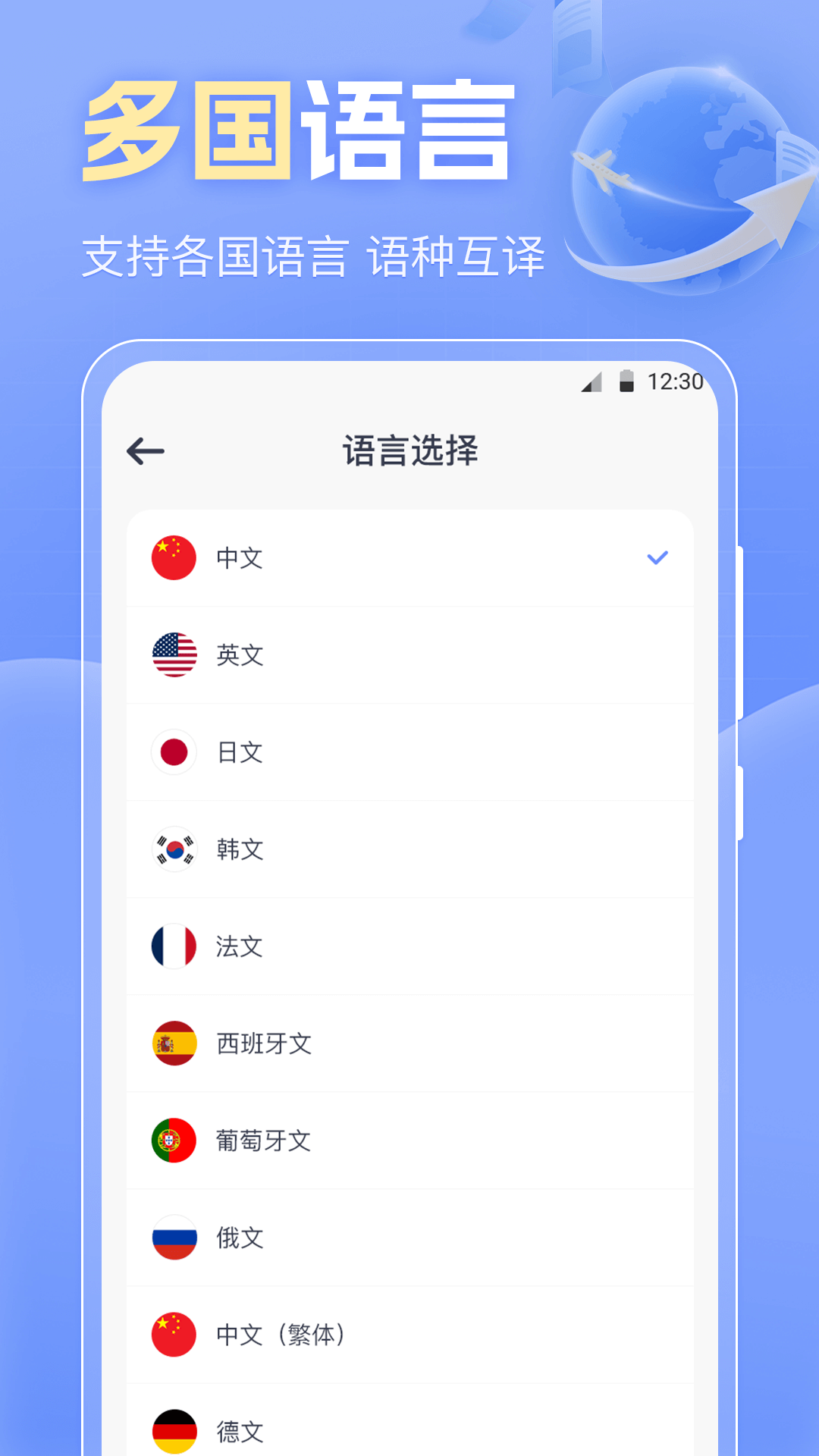
Task: Click the Russian flag icon beside 俄文
Action: [174, 1237]
